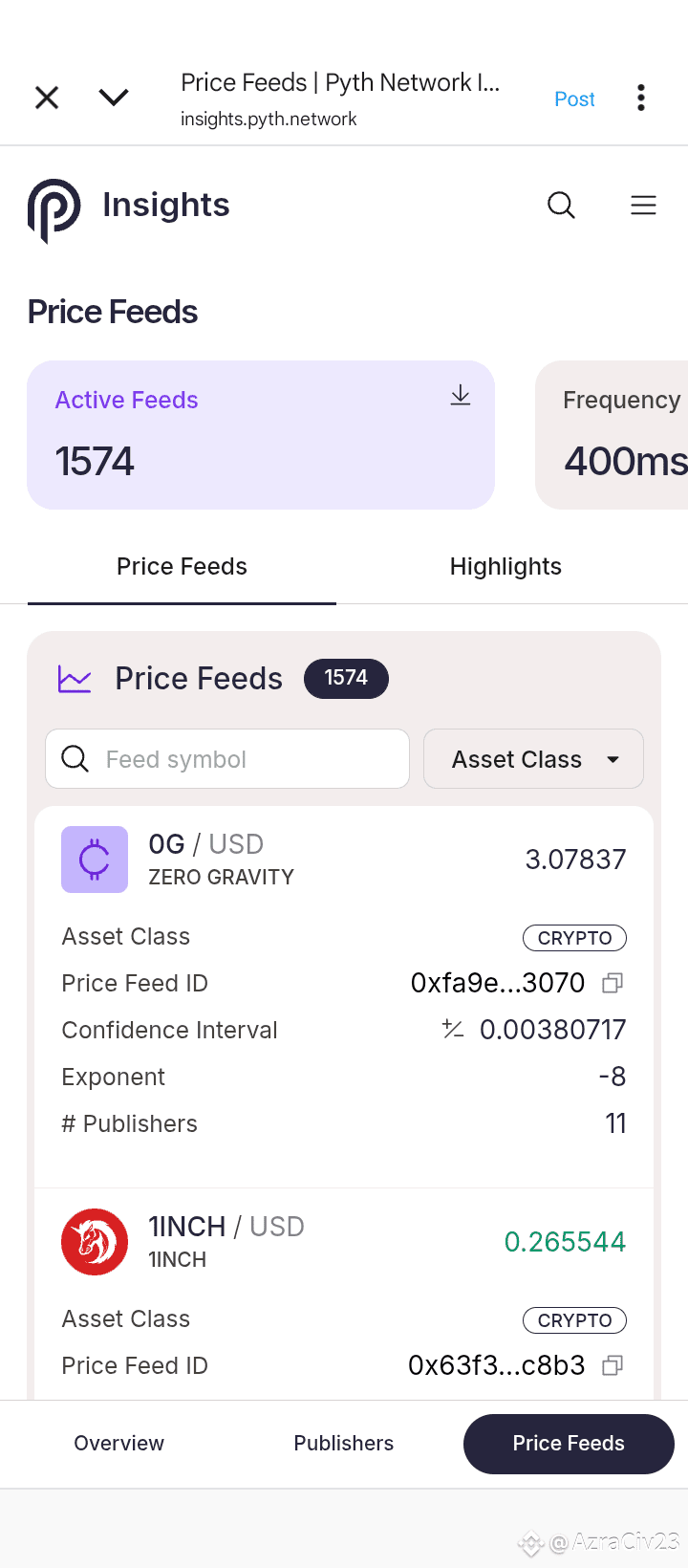Download the Active Feeds data
This screenshot has width=688, height=1568.
461,395
